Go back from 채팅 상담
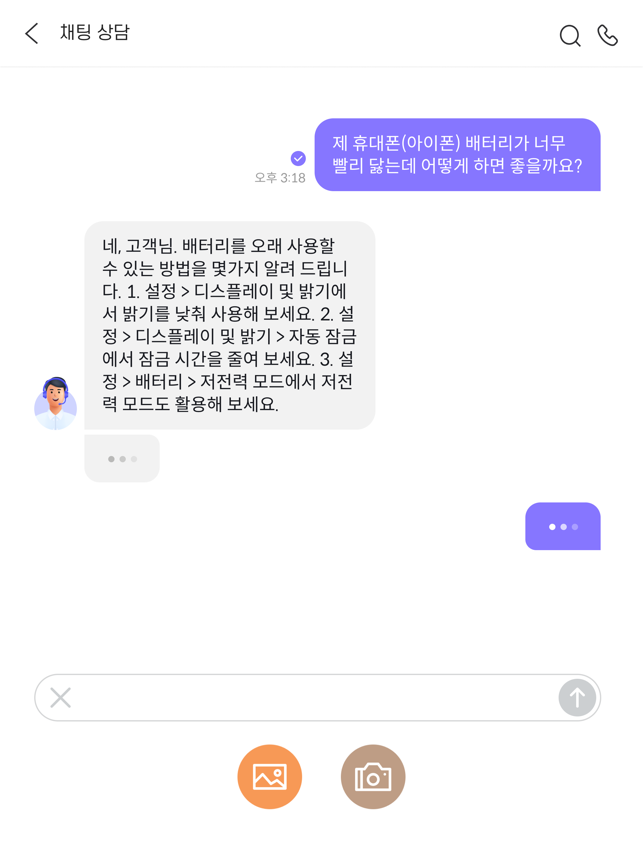The width and height of the screenshot is (643, 858). coord(32,34)
